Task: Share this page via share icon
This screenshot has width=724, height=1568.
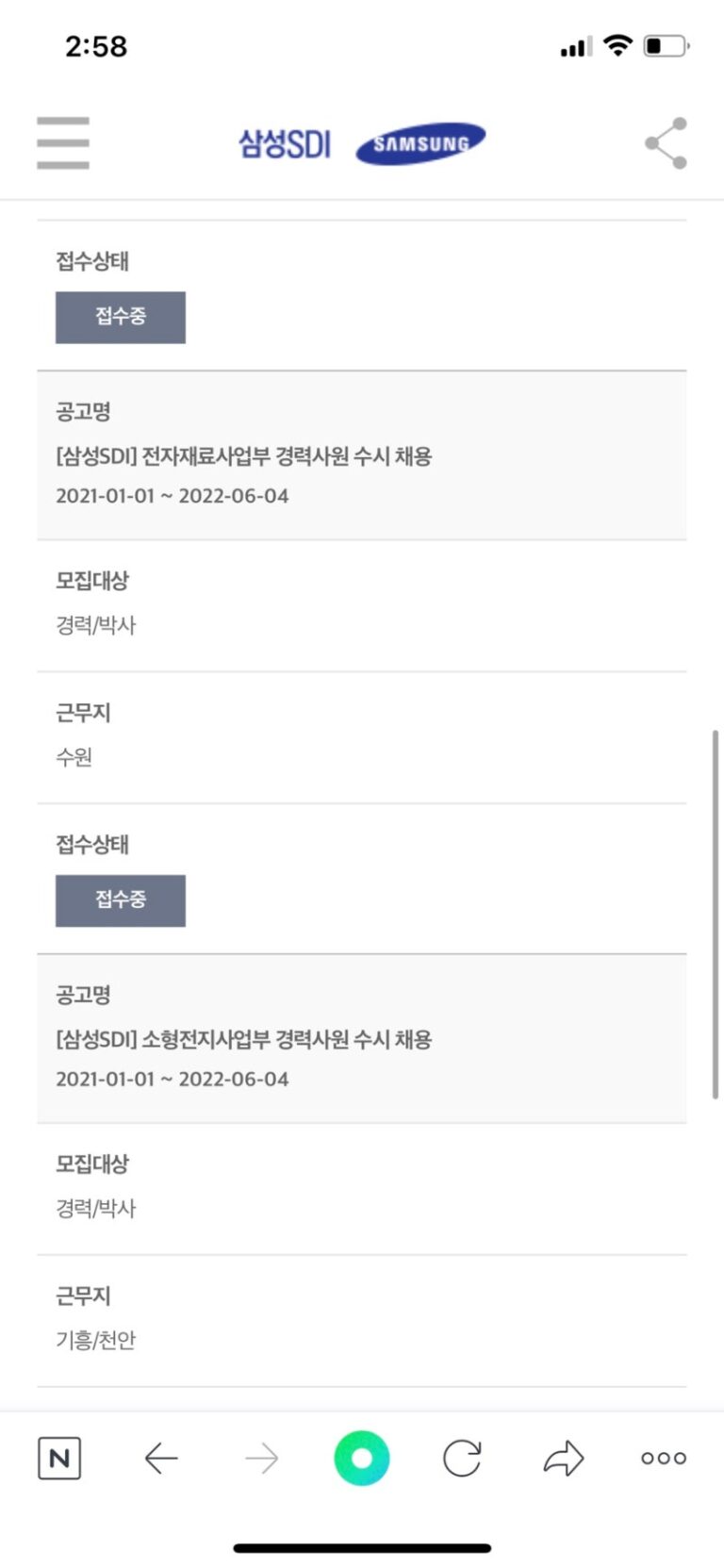Action: [666, 143]
